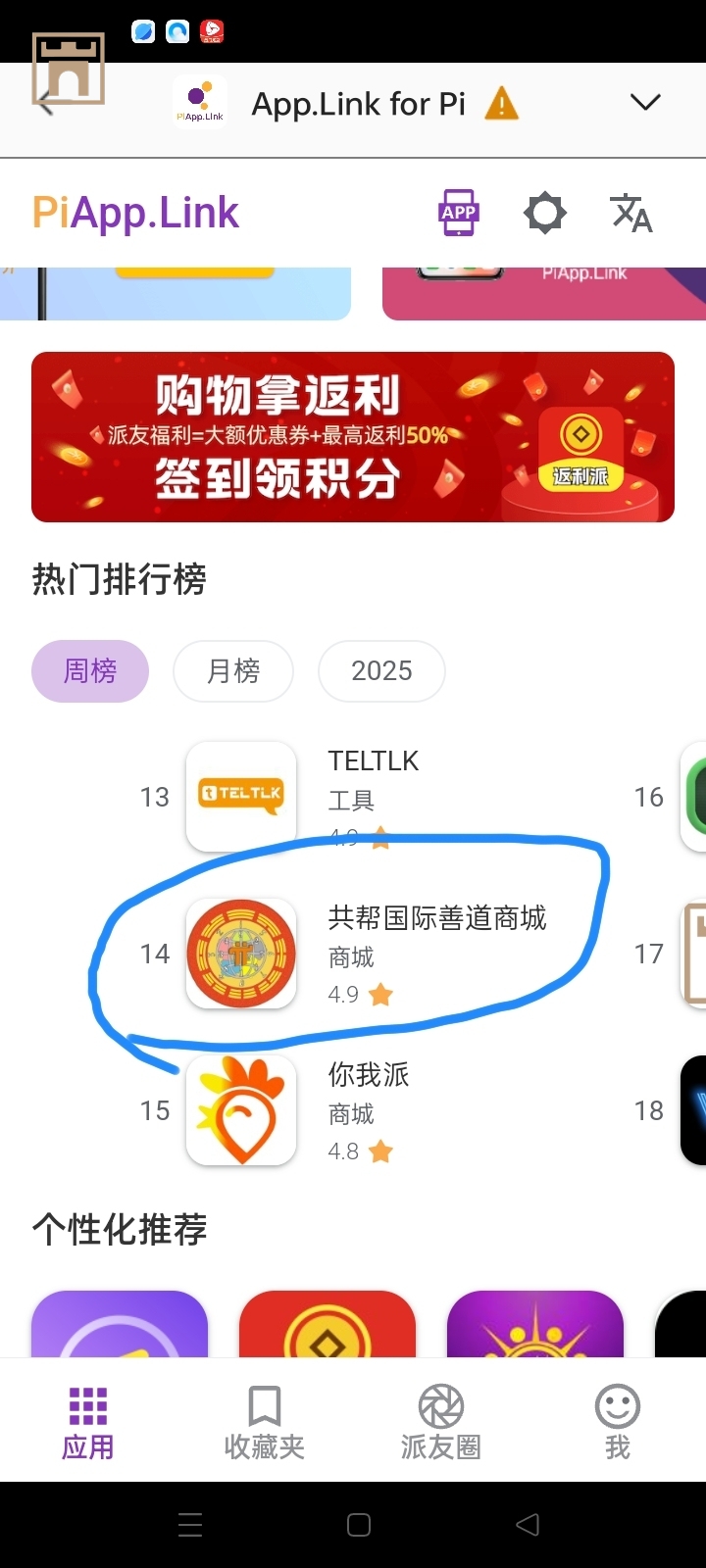Open the 我 profile tab

(618, 1422)
